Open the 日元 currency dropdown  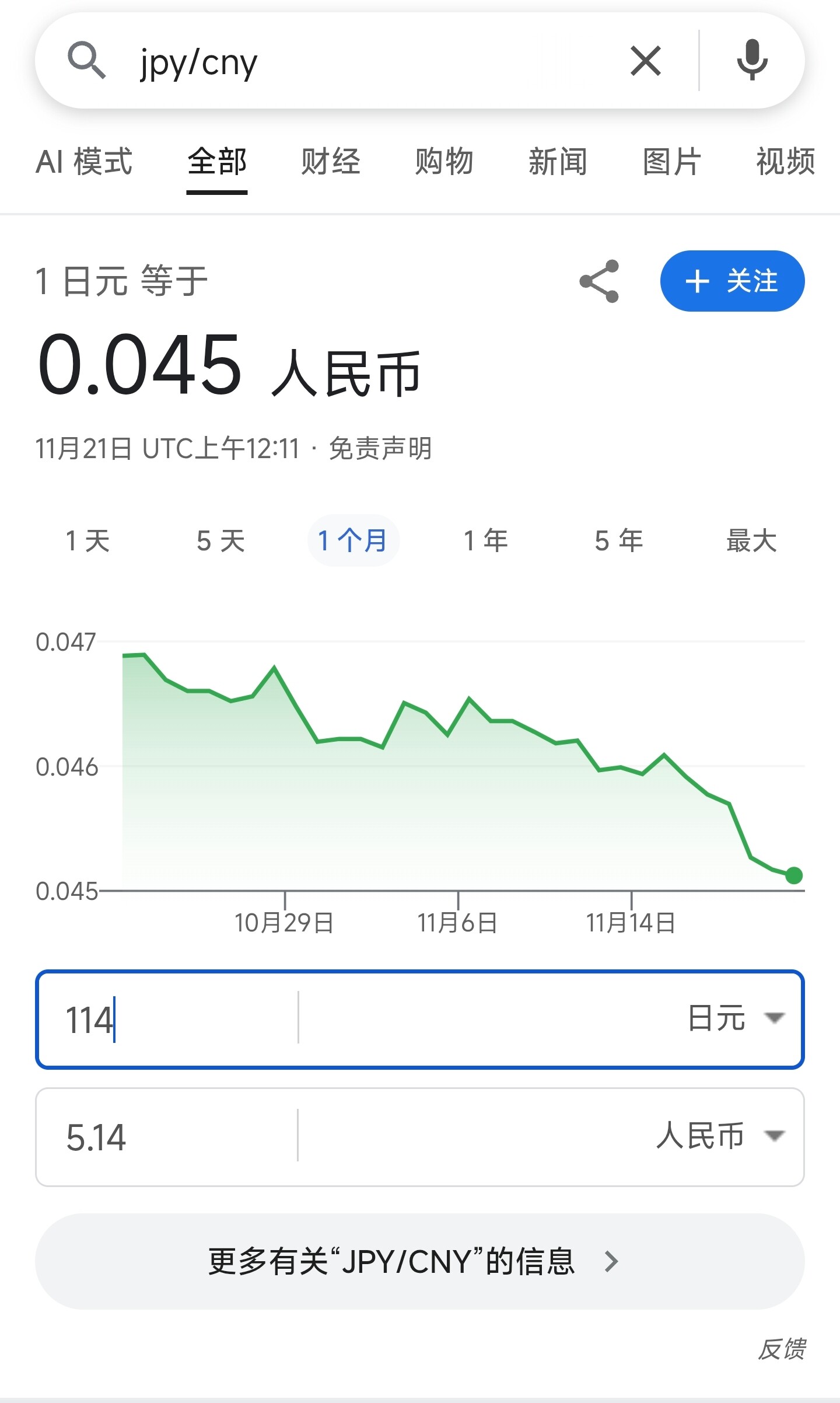pos(736,1018)
